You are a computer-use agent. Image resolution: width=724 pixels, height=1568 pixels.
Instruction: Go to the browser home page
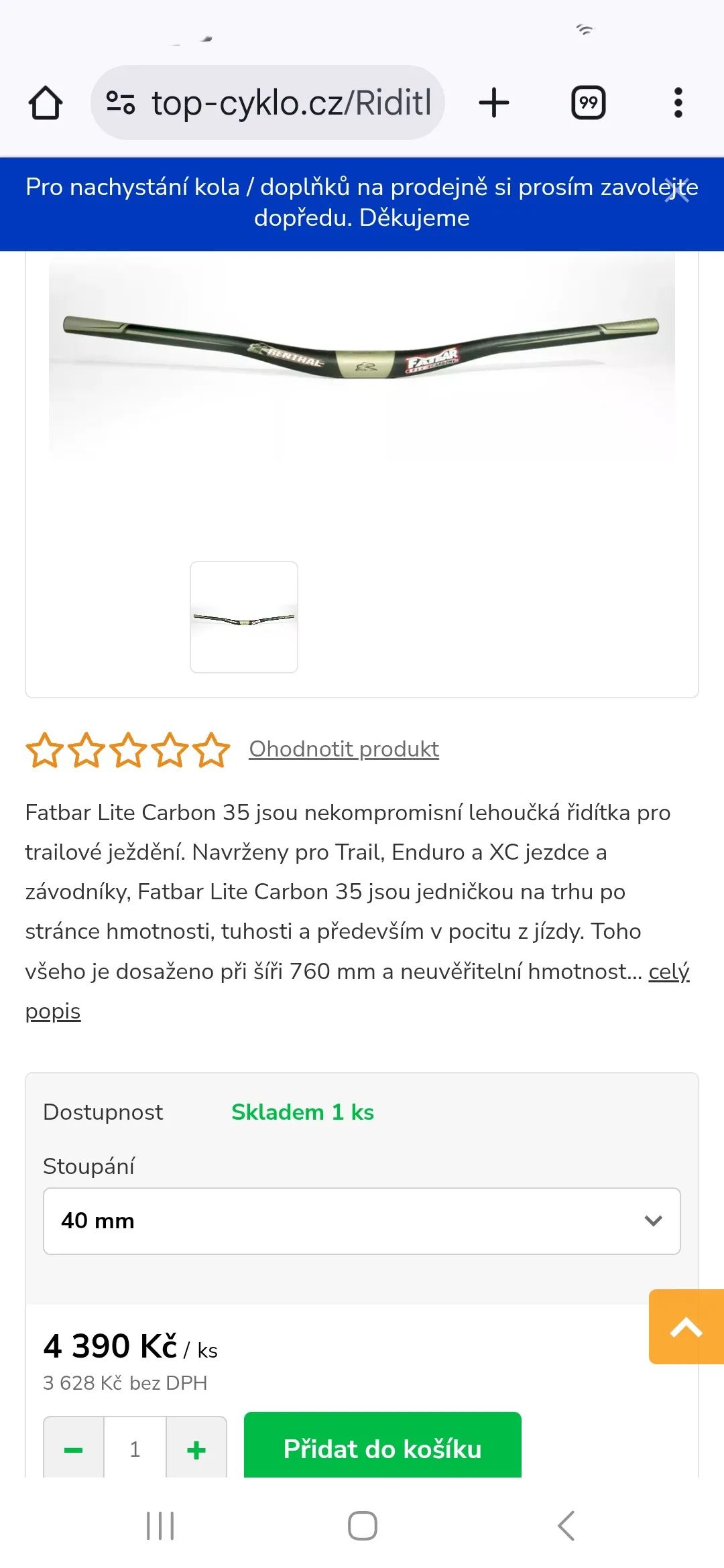(x=46, y=103)
